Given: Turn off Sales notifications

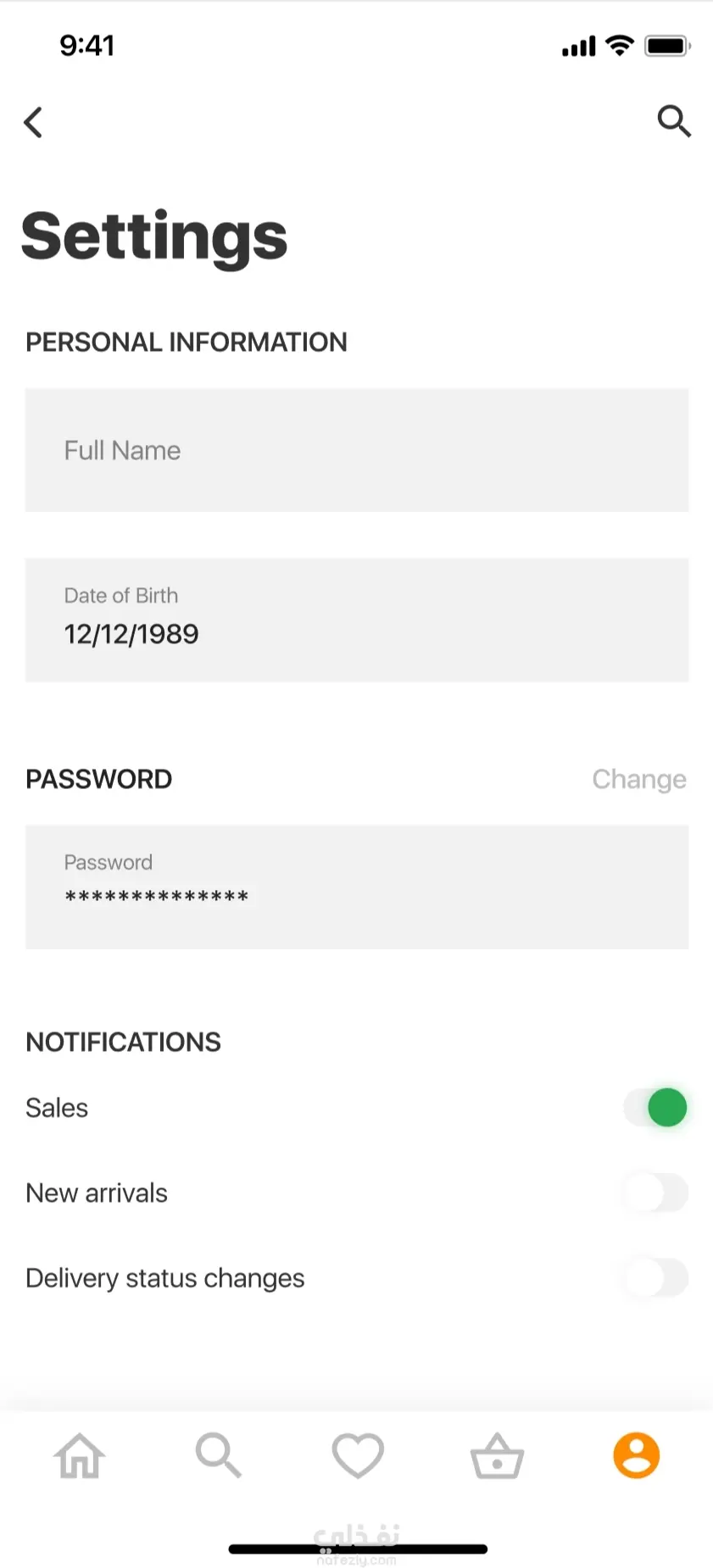Looking at the screenshot, I should [656, 1108].
